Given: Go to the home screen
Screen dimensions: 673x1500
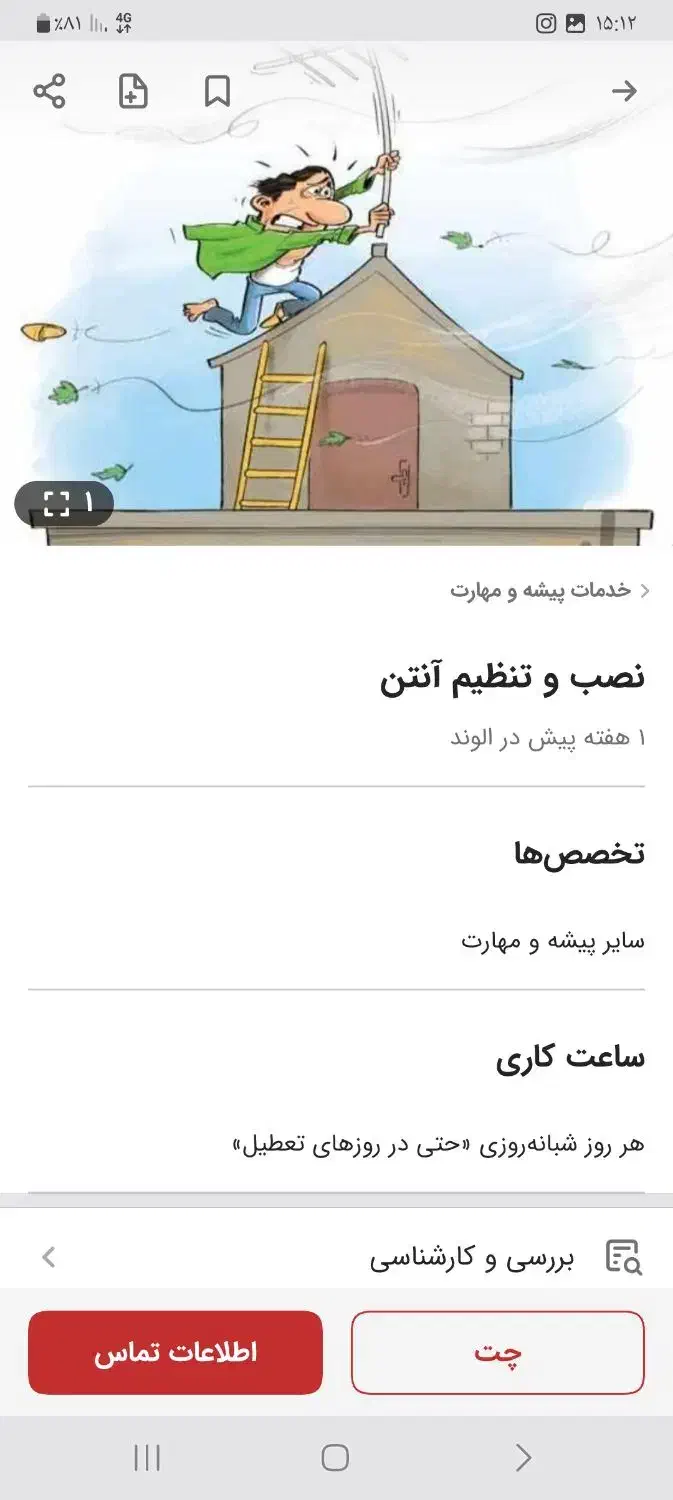Looking at the screenshot, I should click(x=335, y=1458).
